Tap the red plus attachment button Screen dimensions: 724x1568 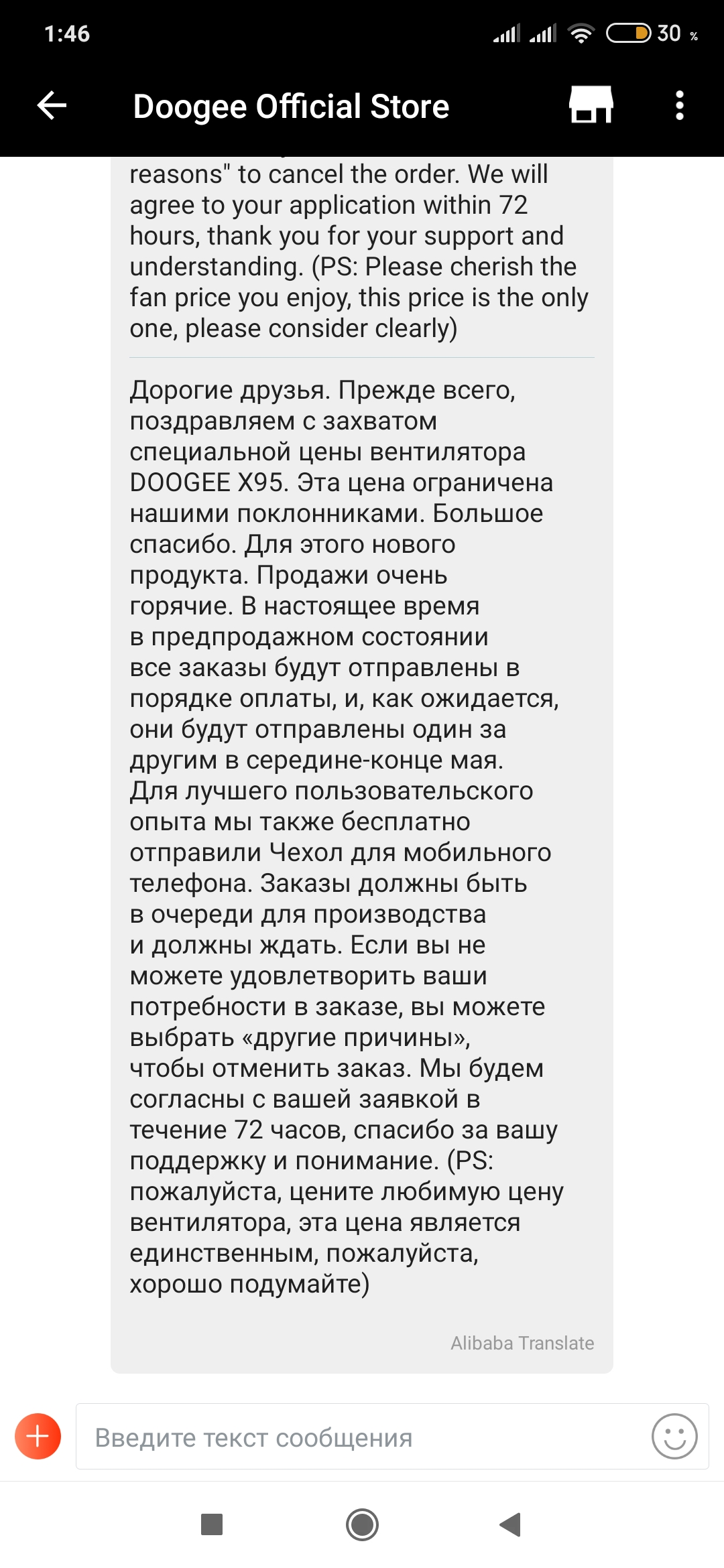(x=38, y=1436)
